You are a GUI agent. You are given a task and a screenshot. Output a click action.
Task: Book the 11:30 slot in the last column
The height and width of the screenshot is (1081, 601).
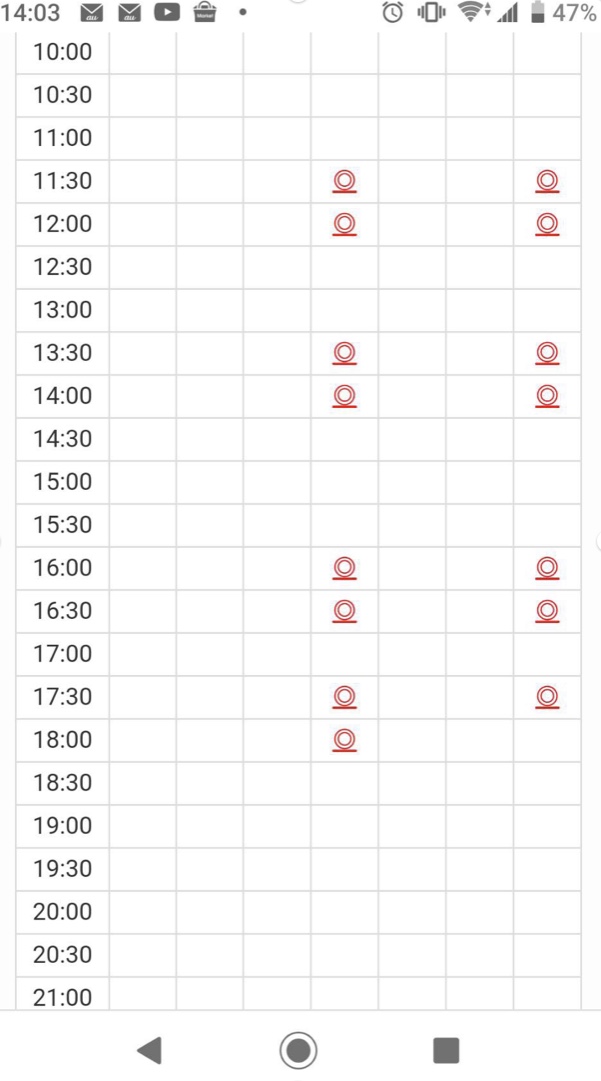tap(547, 181)
